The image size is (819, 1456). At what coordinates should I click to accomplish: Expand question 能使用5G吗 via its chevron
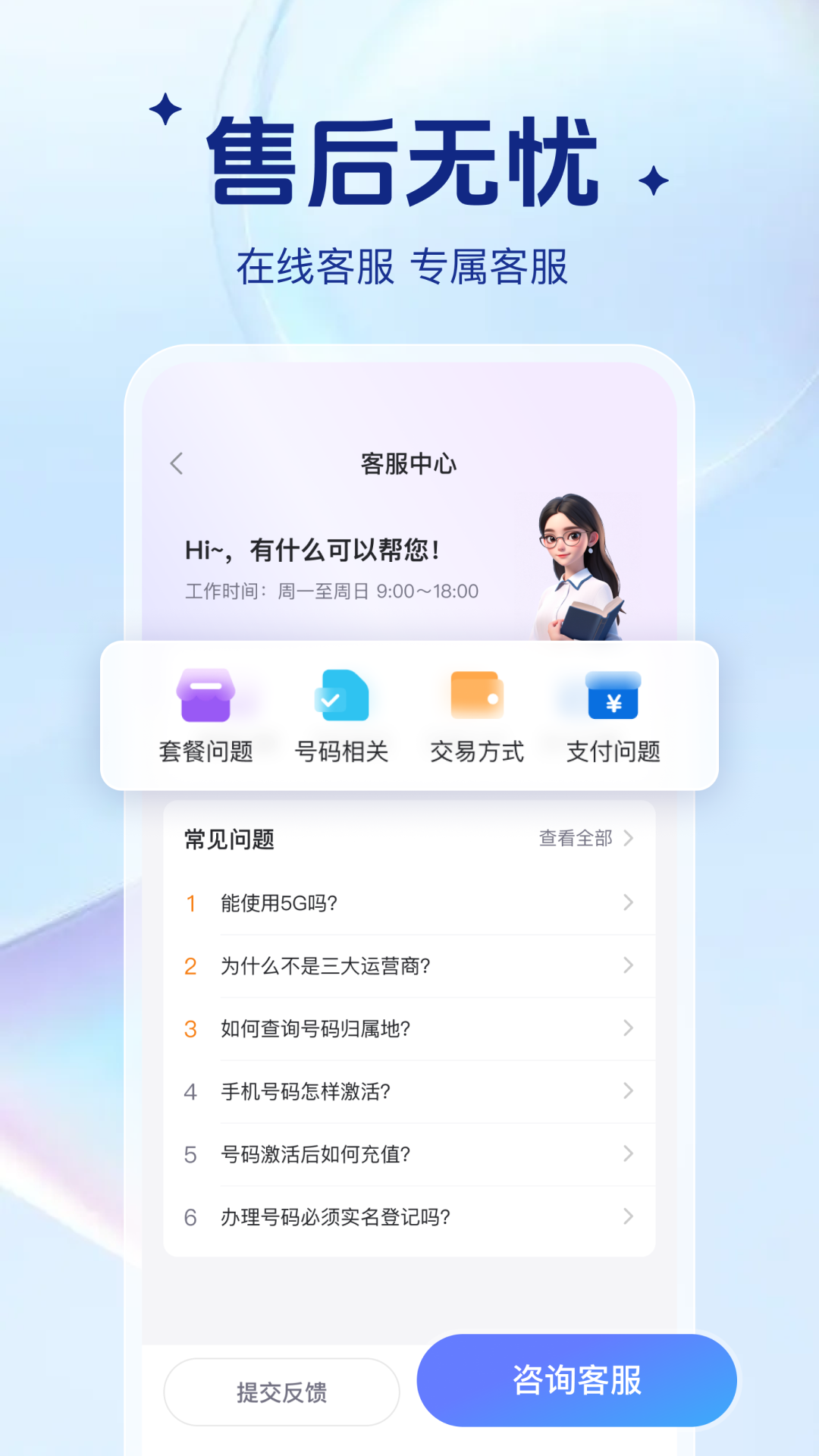click(x=628, y=903)
